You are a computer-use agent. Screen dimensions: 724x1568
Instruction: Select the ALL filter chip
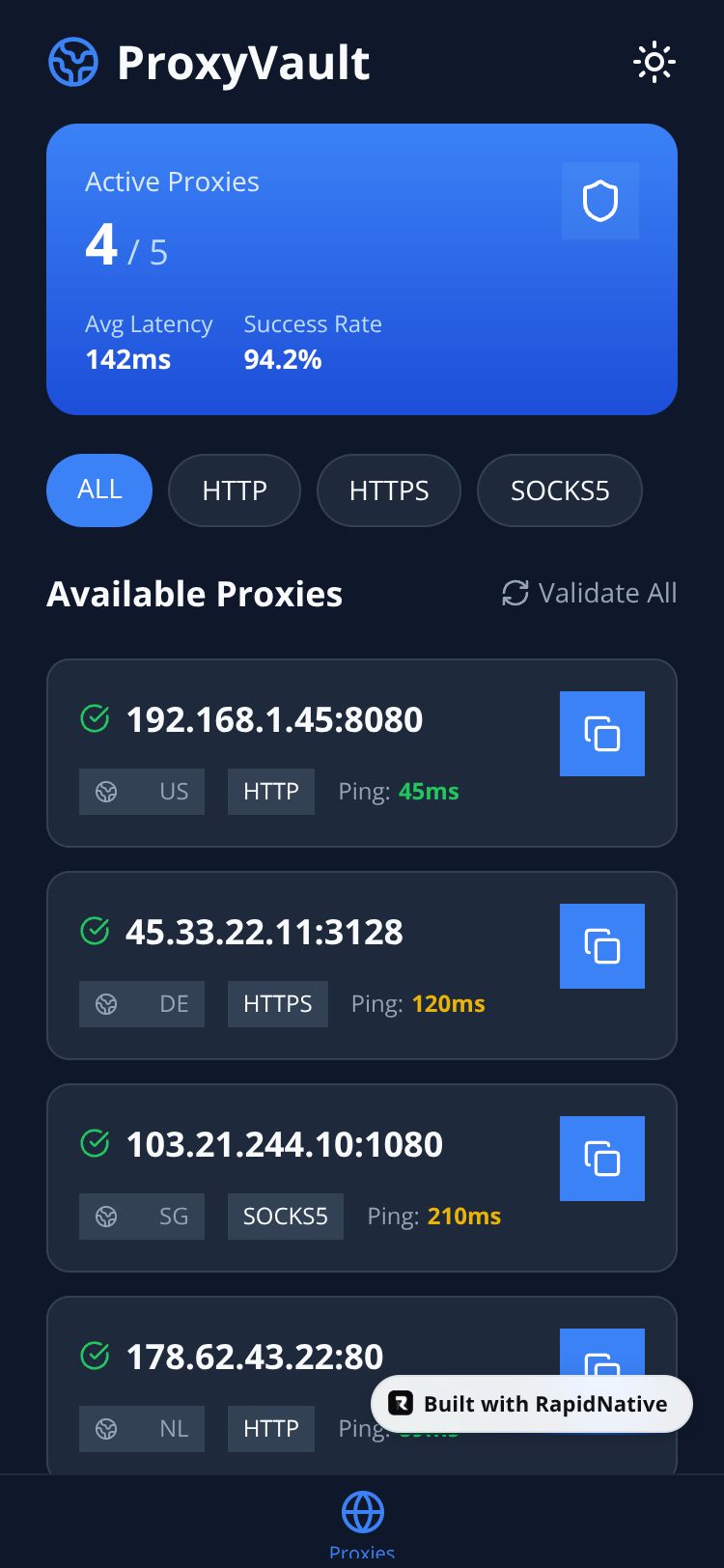click(99, 490)
